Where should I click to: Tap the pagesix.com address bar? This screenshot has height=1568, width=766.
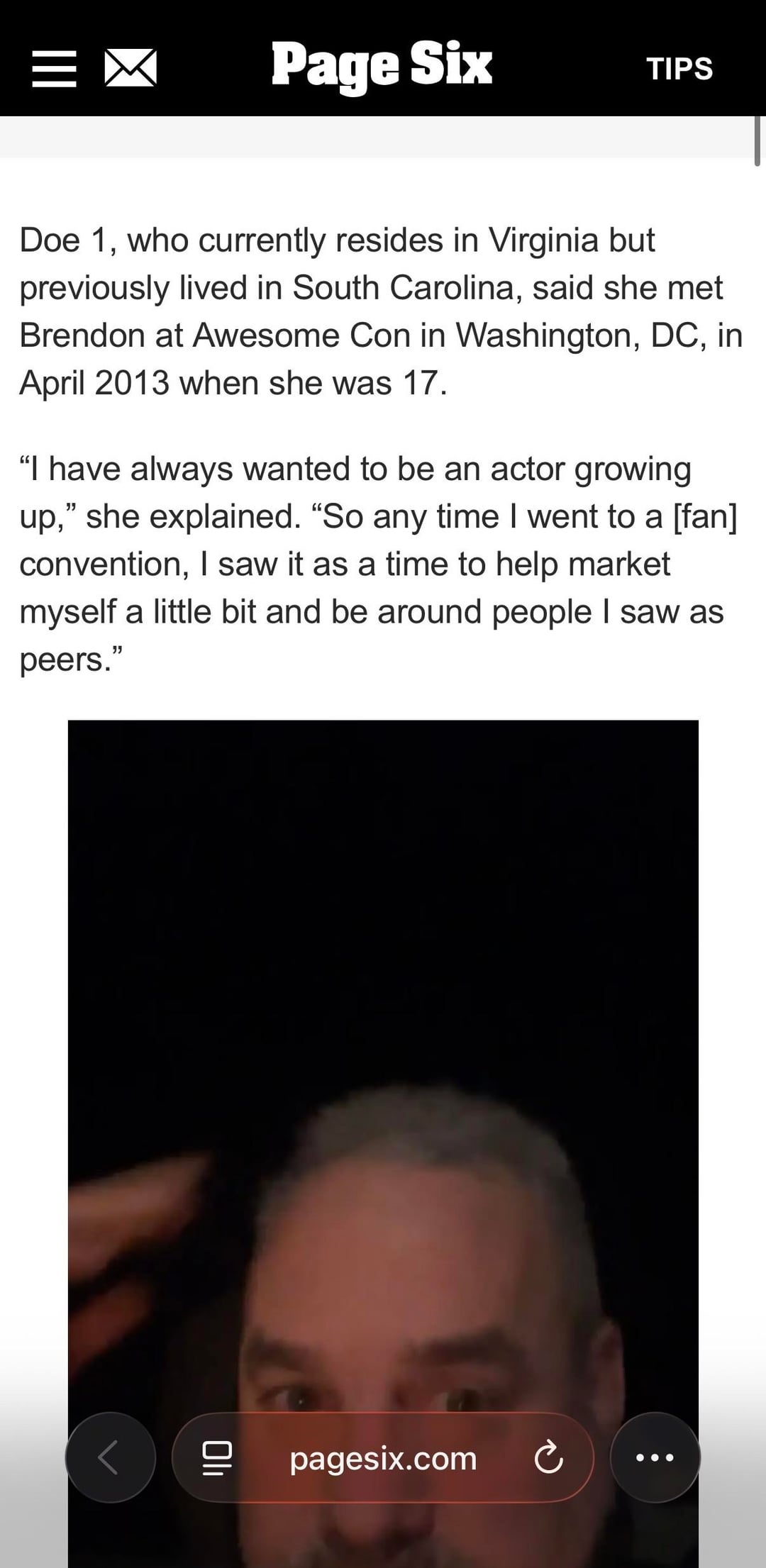point(383,1458)
